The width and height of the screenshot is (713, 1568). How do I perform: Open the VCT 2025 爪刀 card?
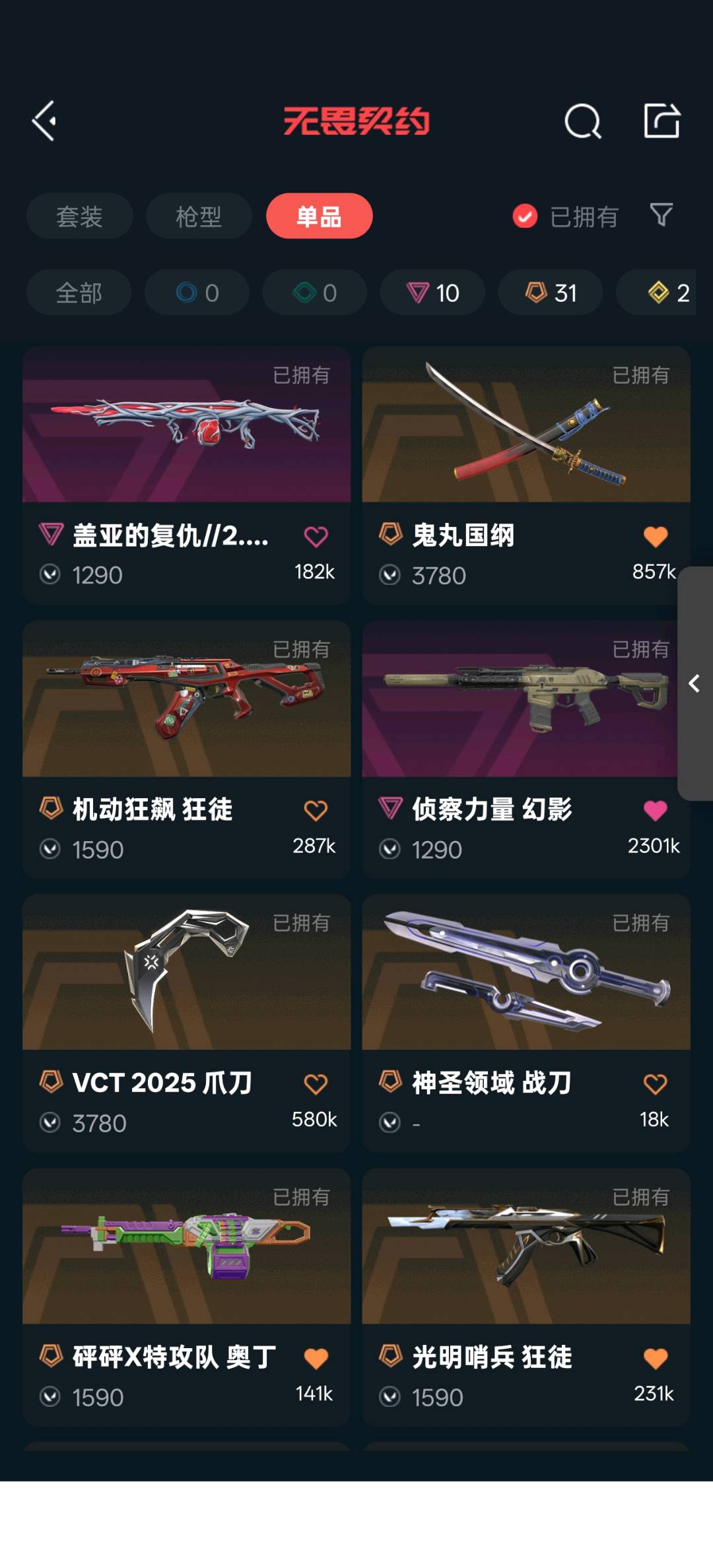tap(186, 972)
